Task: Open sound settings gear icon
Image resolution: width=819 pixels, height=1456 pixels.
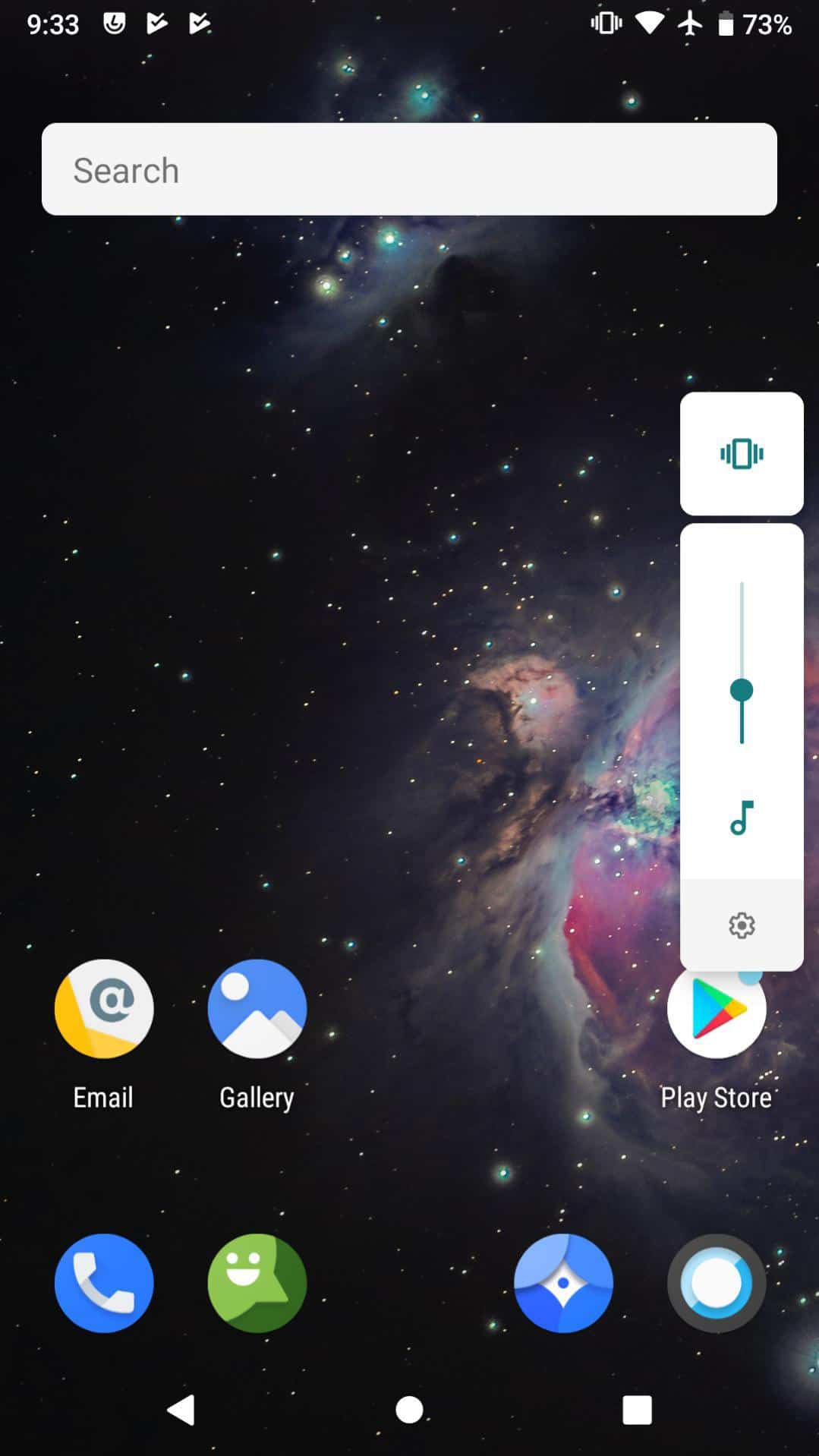Action: point(741,925)
